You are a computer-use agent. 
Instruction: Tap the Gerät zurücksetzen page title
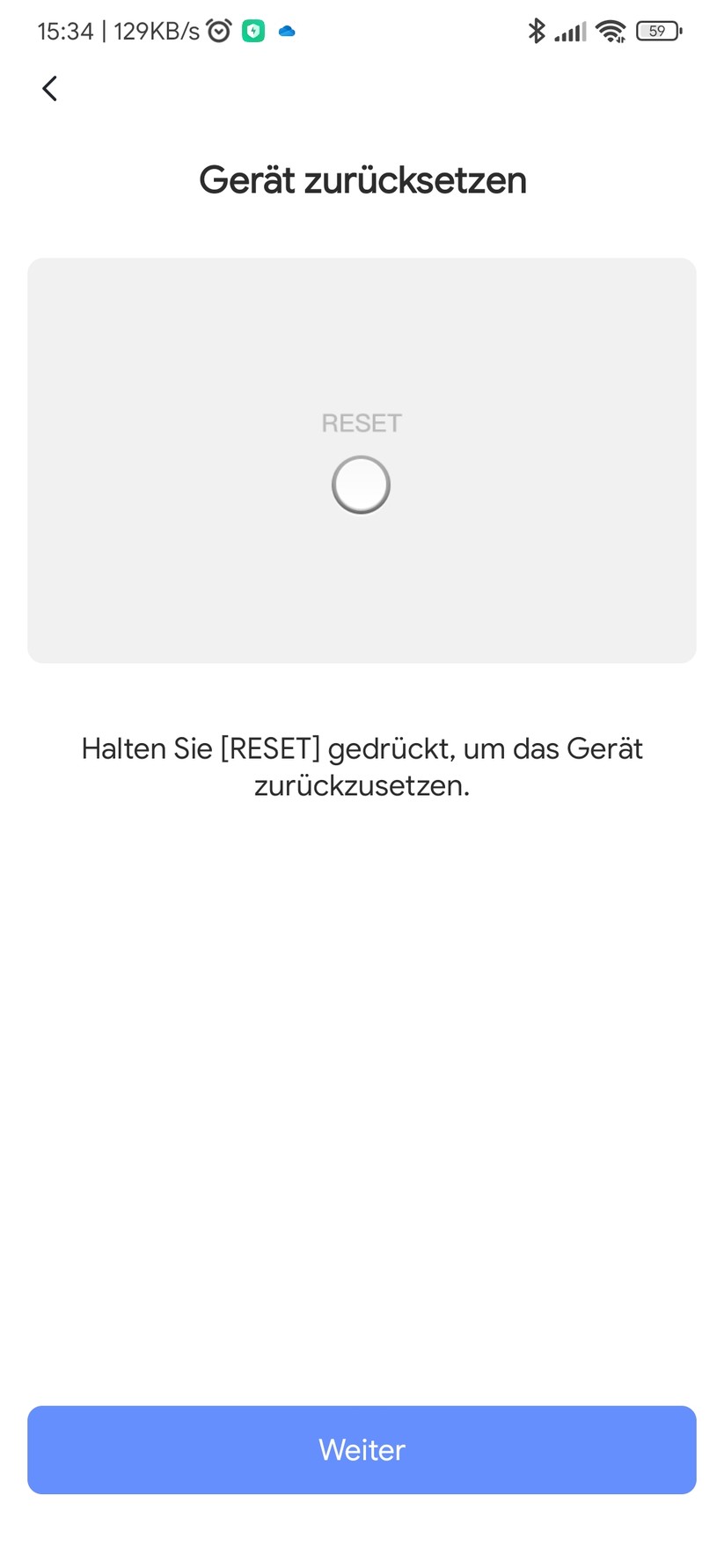pyautogui.click(x=362, y=179)
